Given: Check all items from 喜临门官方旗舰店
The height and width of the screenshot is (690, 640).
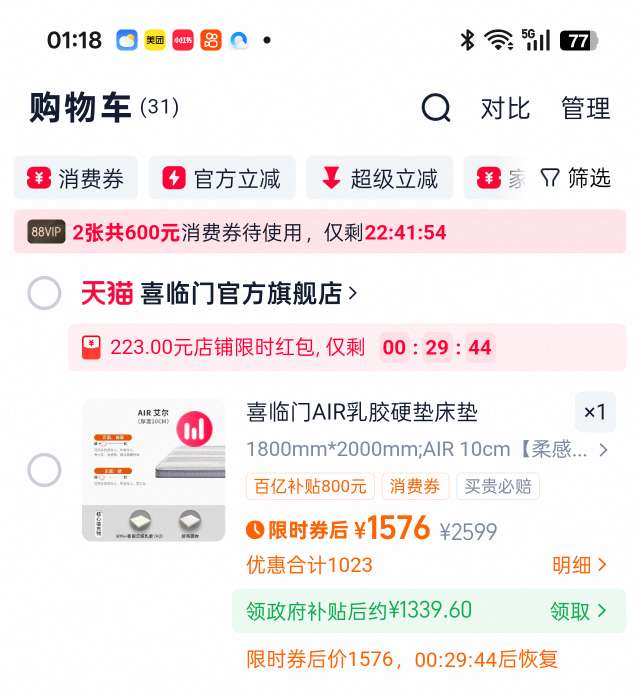Looking at the screenshot, I should (44, 293).
